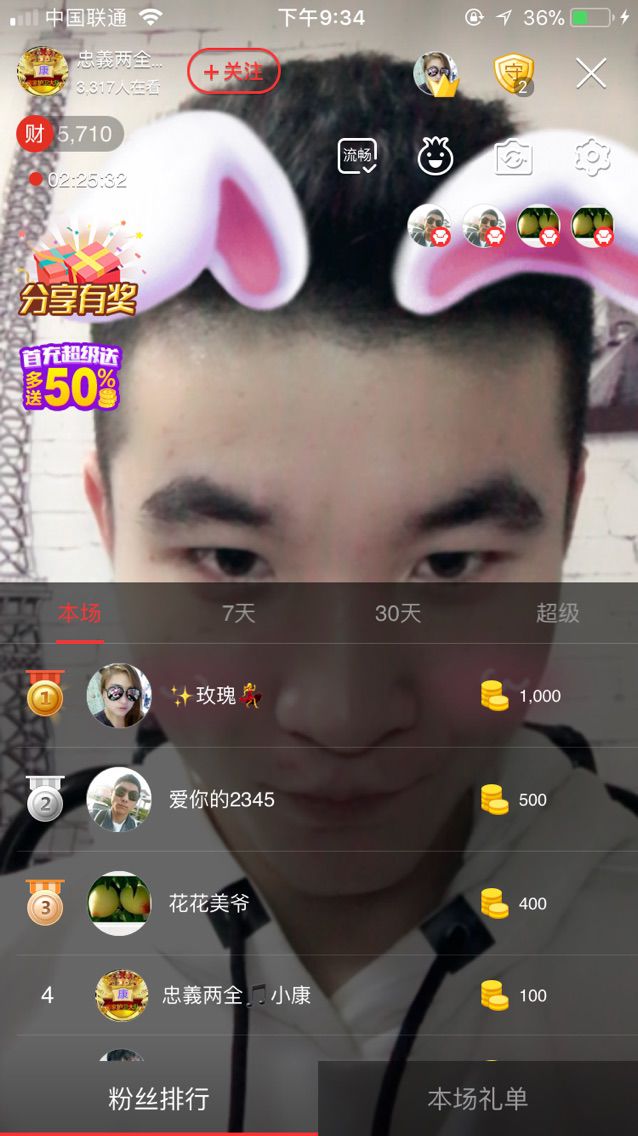Close the live stream
Image resolution: width=638 pixels, height=1136 pixels.
pyautogui.click(x=591, y=73)
